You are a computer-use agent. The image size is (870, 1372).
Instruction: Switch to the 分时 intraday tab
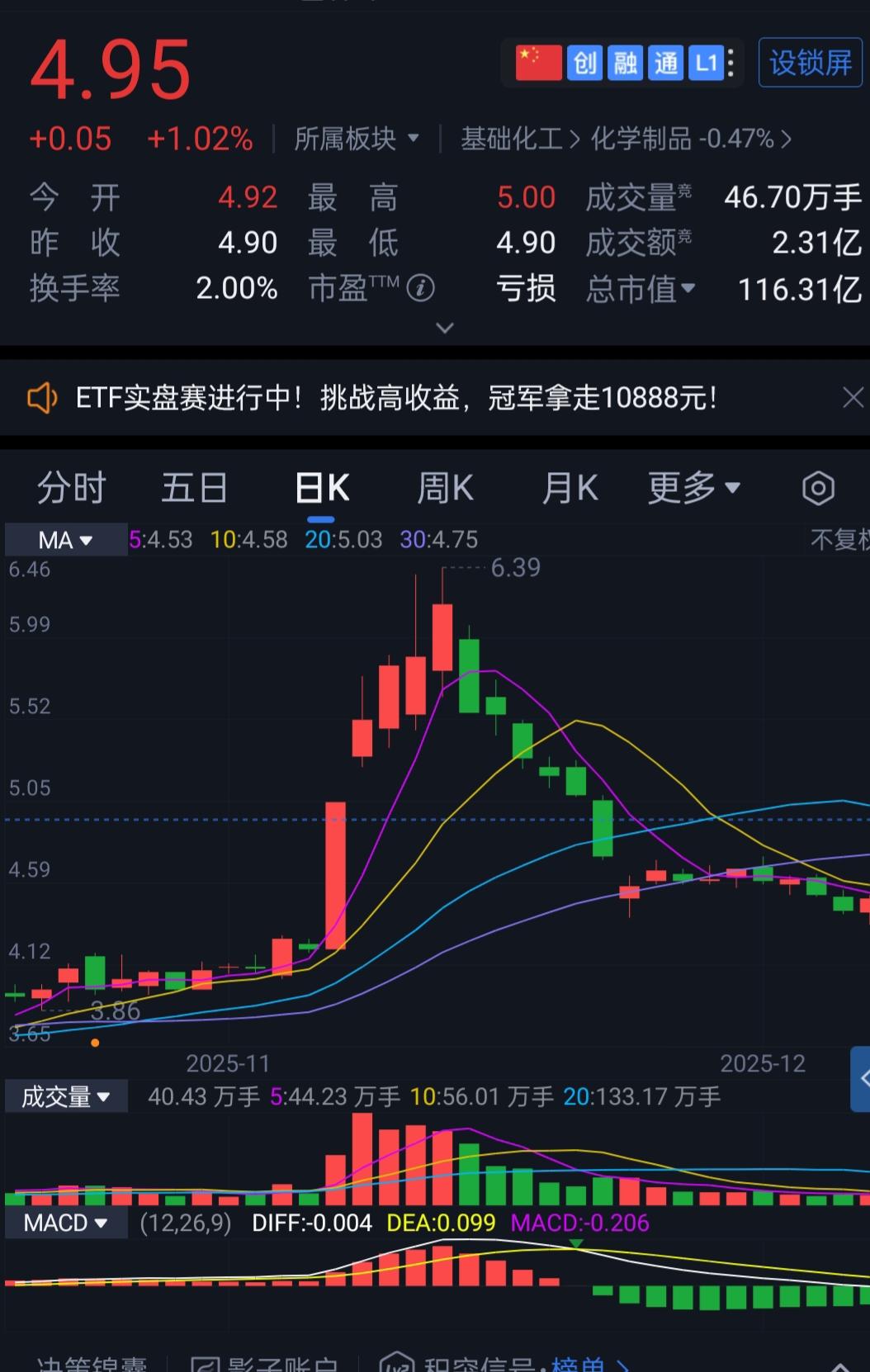pyautogui.click(x=69, y=488)
